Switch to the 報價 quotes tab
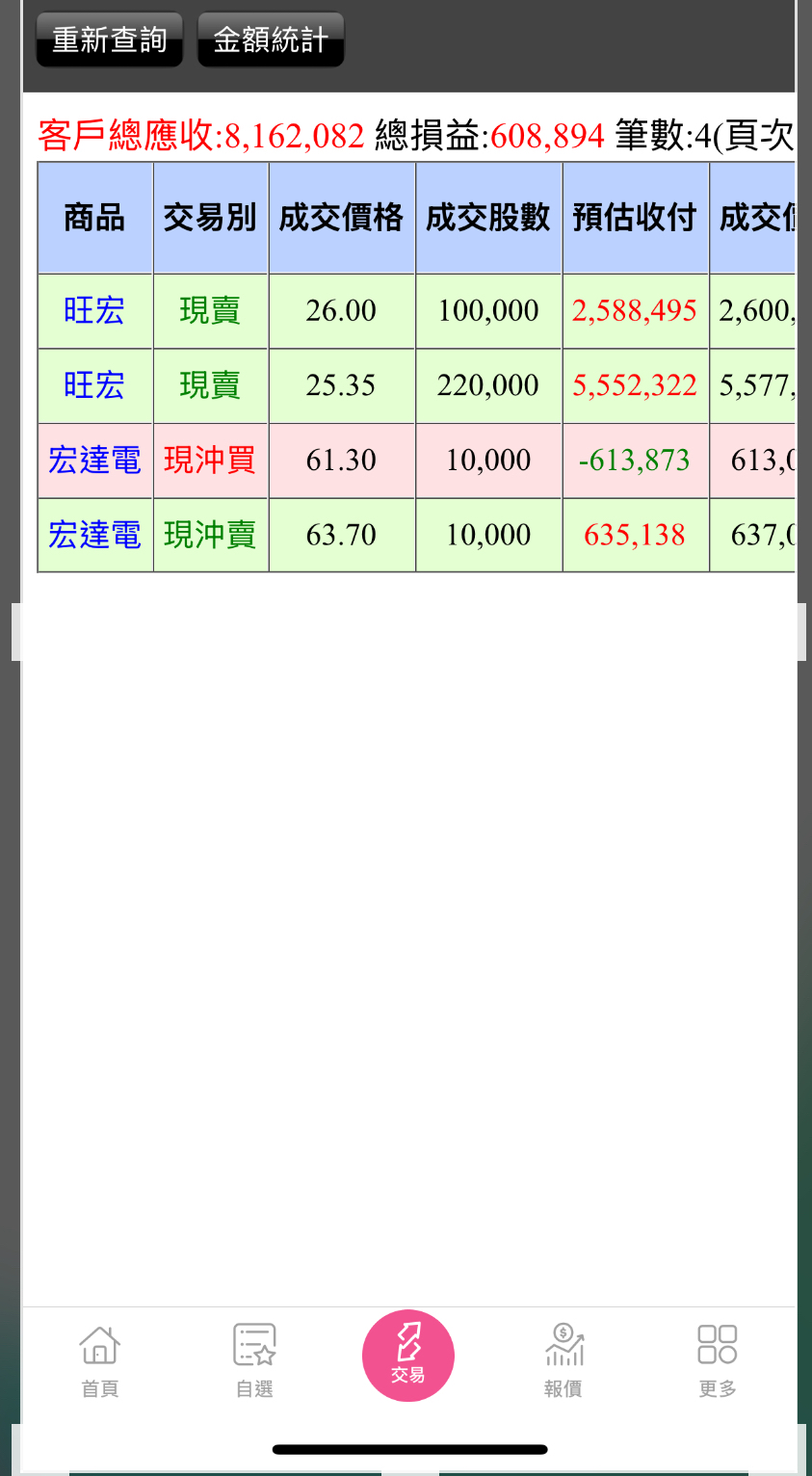 pos(563,1359)
